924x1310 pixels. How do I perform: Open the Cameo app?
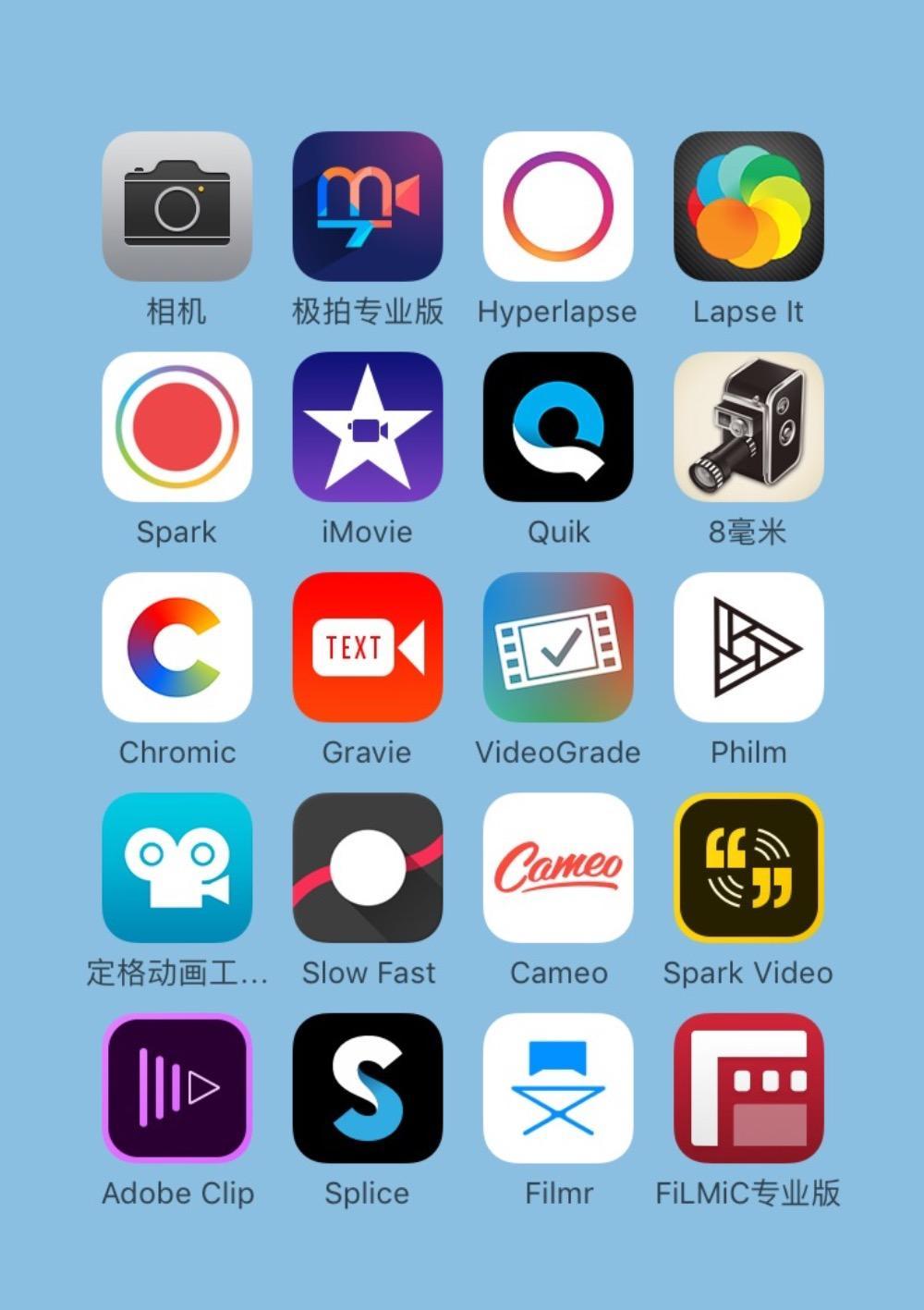pyautogui.click(x=558, y=867)
